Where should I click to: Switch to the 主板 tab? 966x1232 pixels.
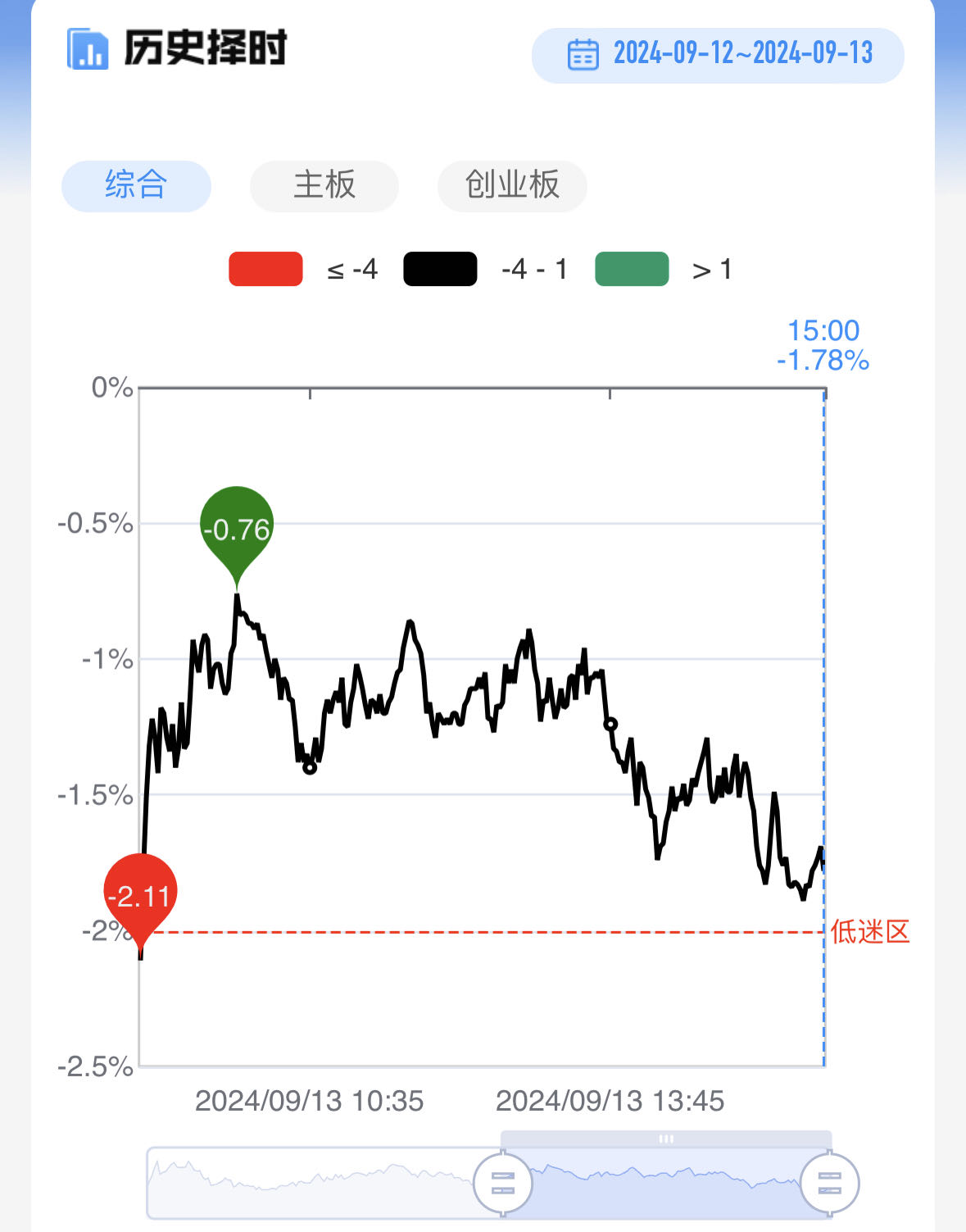click(324, 185)
